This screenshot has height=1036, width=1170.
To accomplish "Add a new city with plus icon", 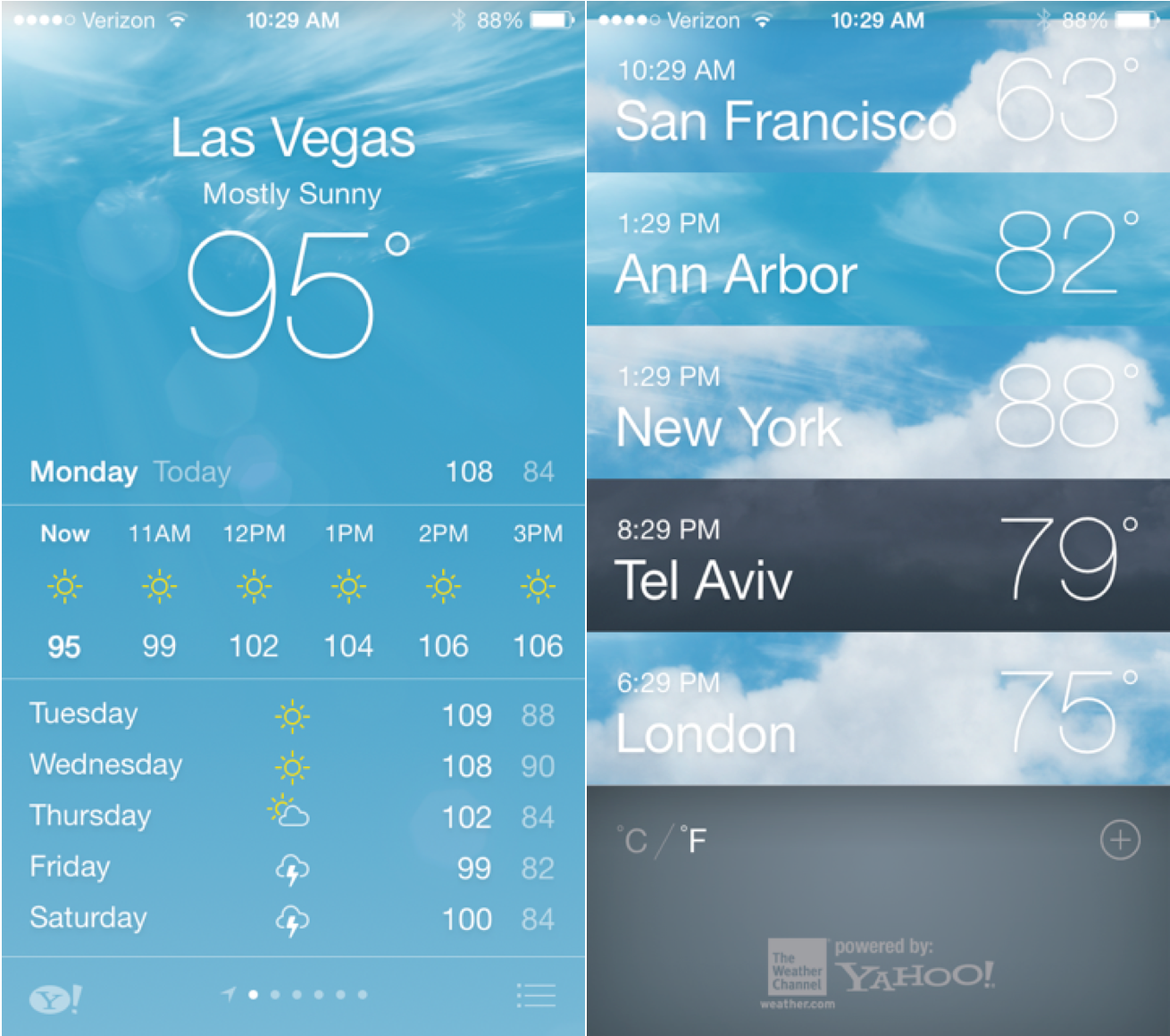I will (1119, 840).
